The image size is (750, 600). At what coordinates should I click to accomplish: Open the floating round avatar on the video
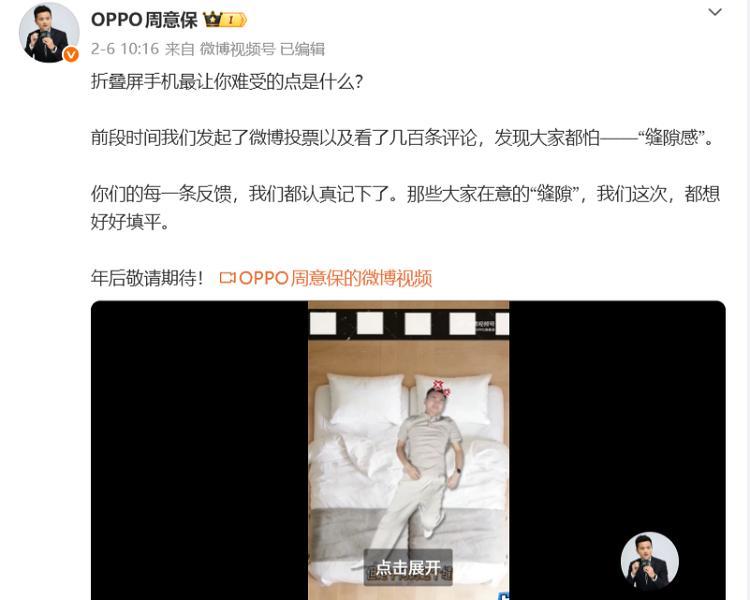tap(649, 561)
